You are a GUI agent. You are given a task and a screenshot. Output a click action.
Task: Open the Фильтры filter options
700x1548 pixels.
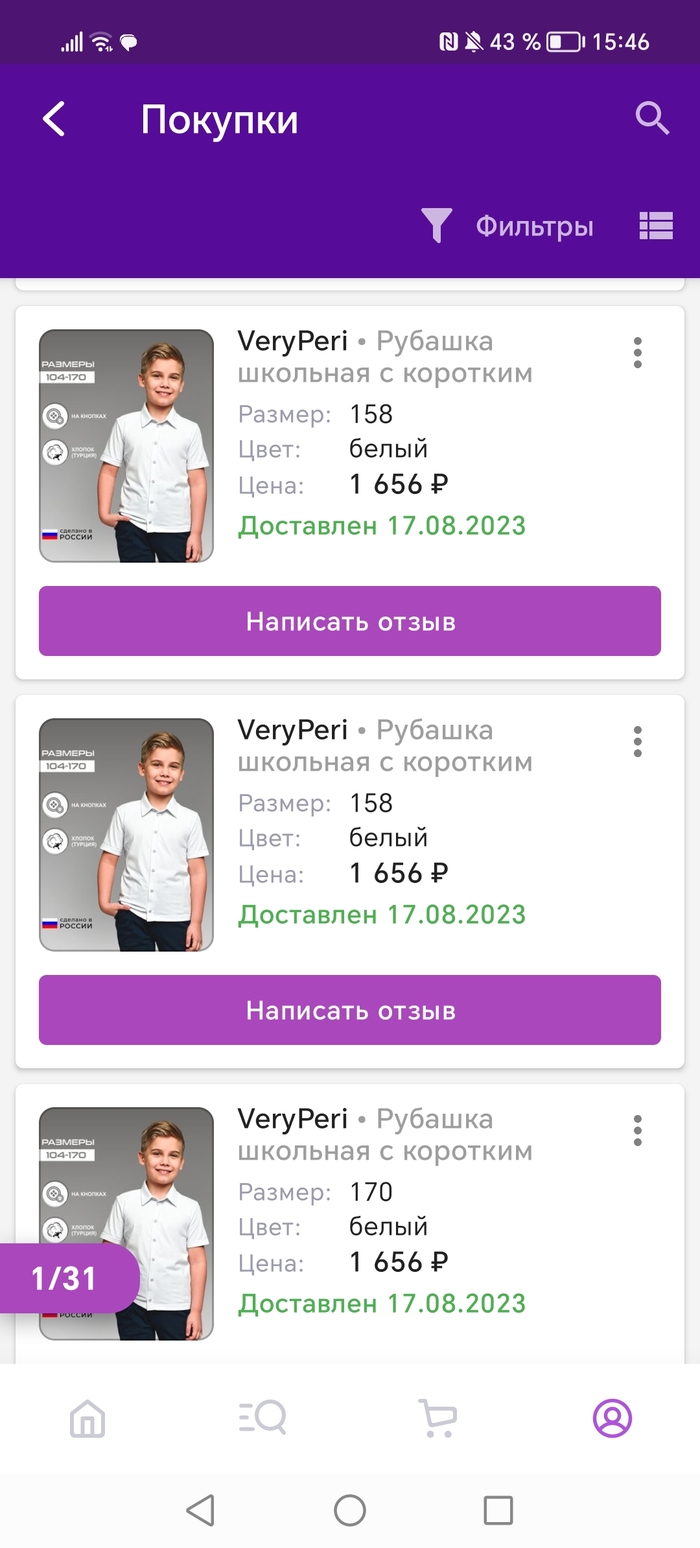(x=508, y=226)
